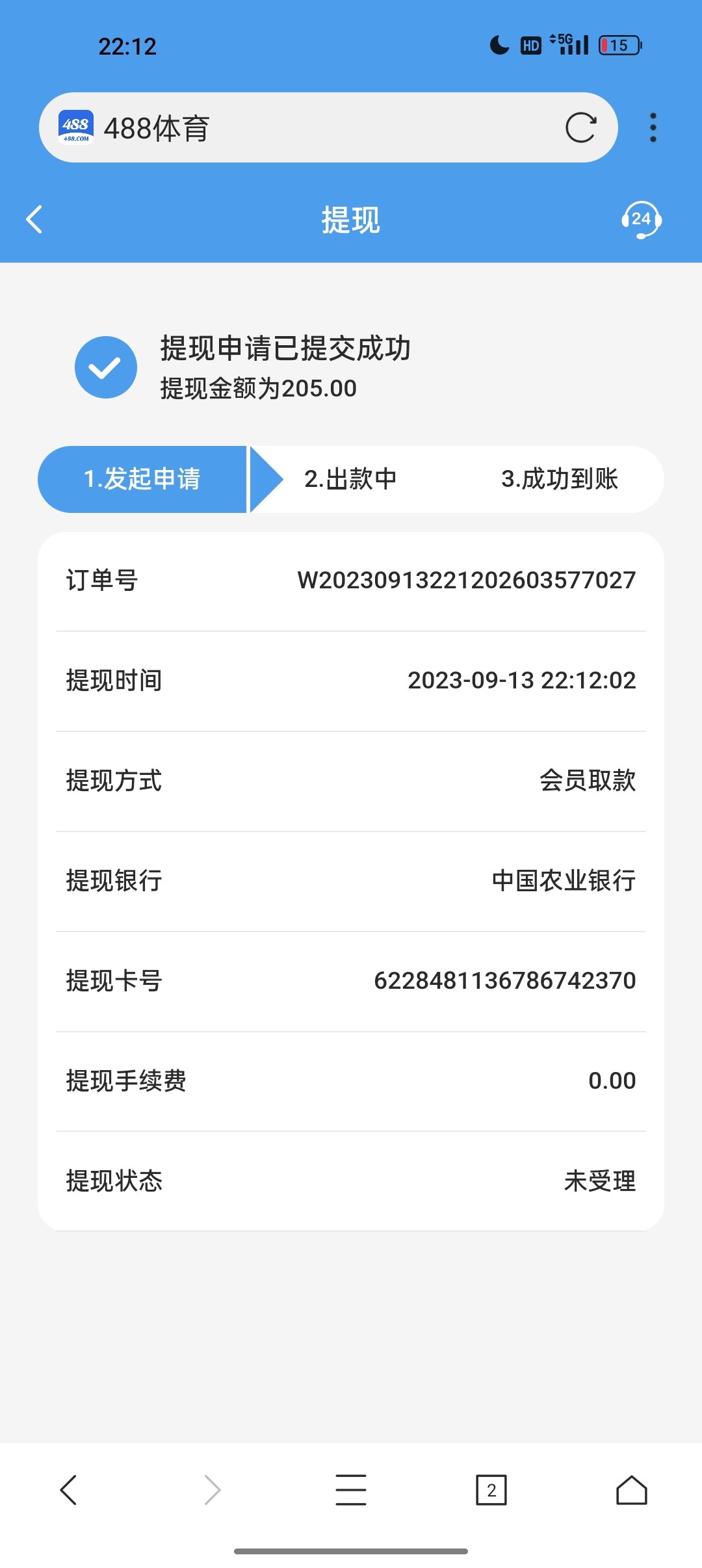Reload the 488体育 page
This screenshot has height=1568, width=702.
580,127
